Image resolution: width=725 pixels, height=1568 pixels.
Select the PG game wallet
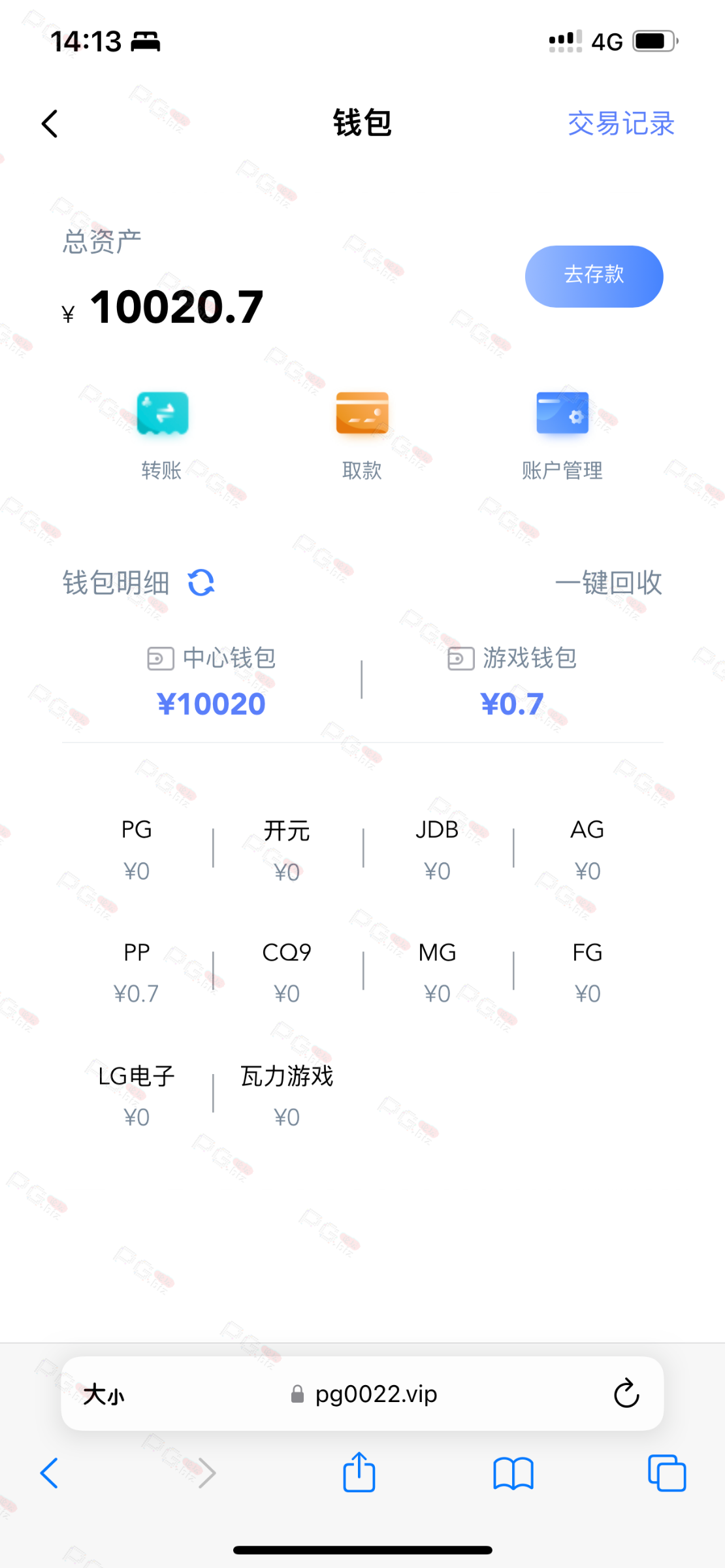click(x=137, y=849)
